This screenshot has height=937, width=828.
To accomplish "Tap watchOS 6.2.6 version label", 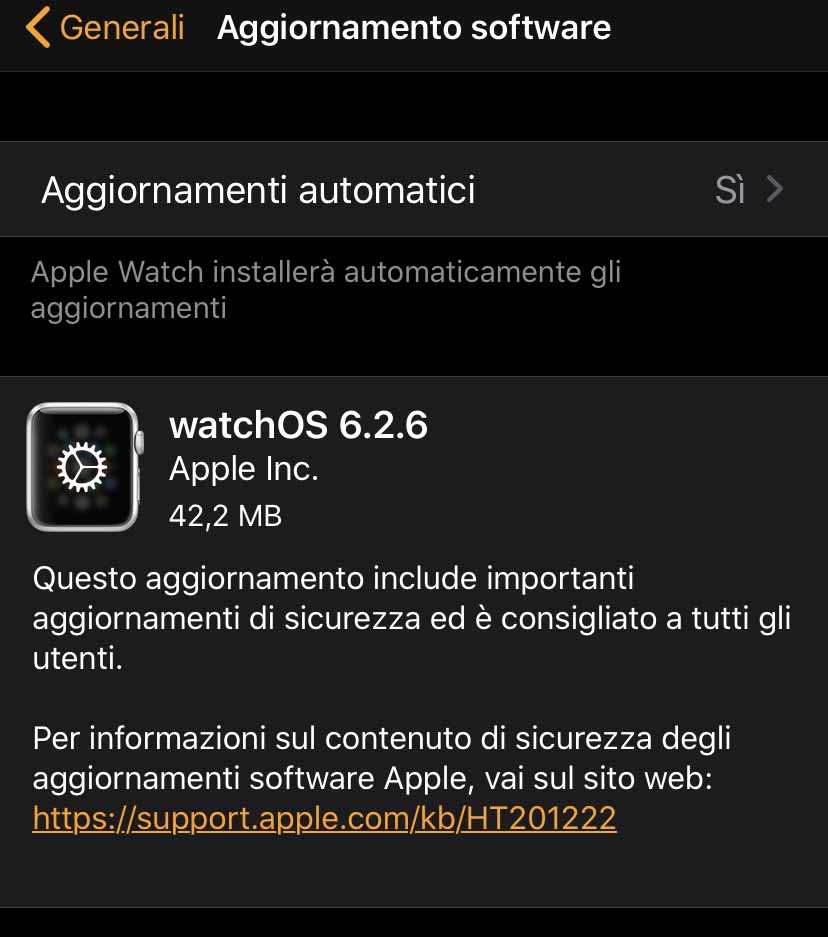I will (299, 424).
